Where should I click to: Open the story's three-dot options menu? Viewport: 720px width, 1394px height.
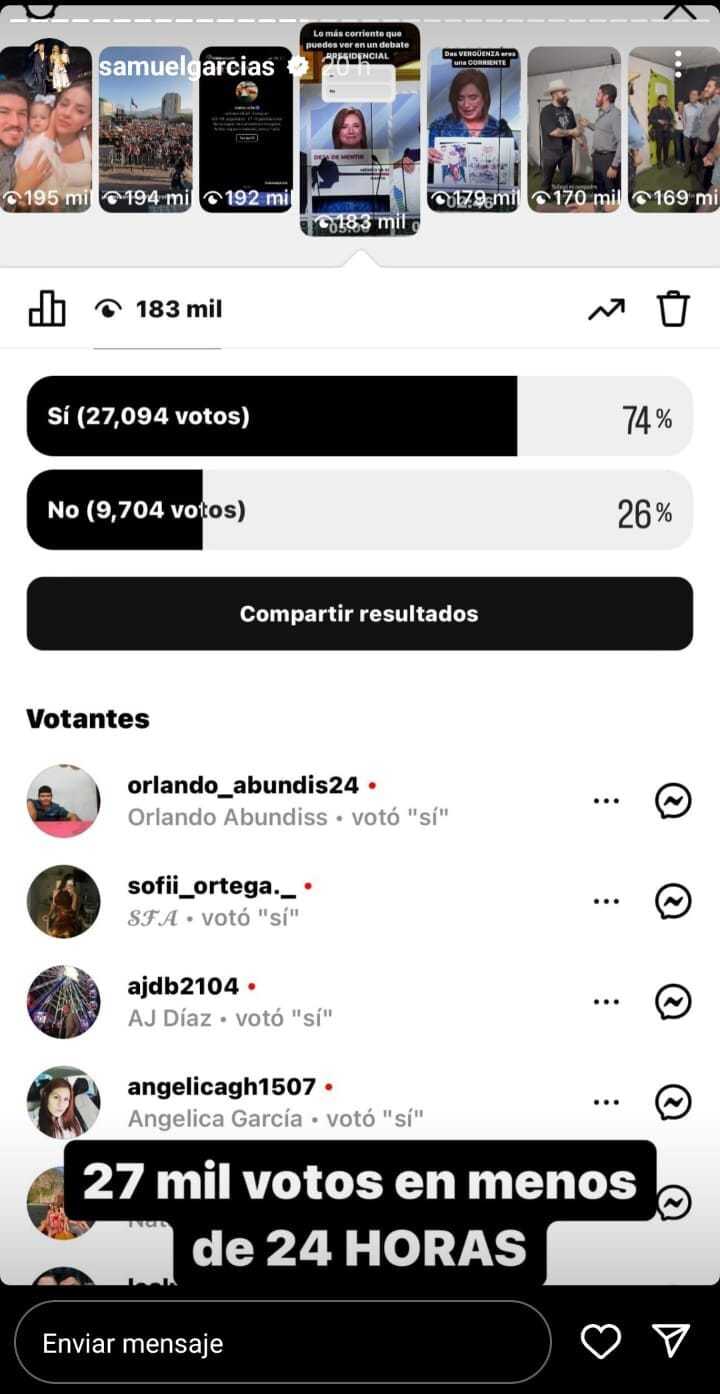pyautogui.click(x=678, y=65)
